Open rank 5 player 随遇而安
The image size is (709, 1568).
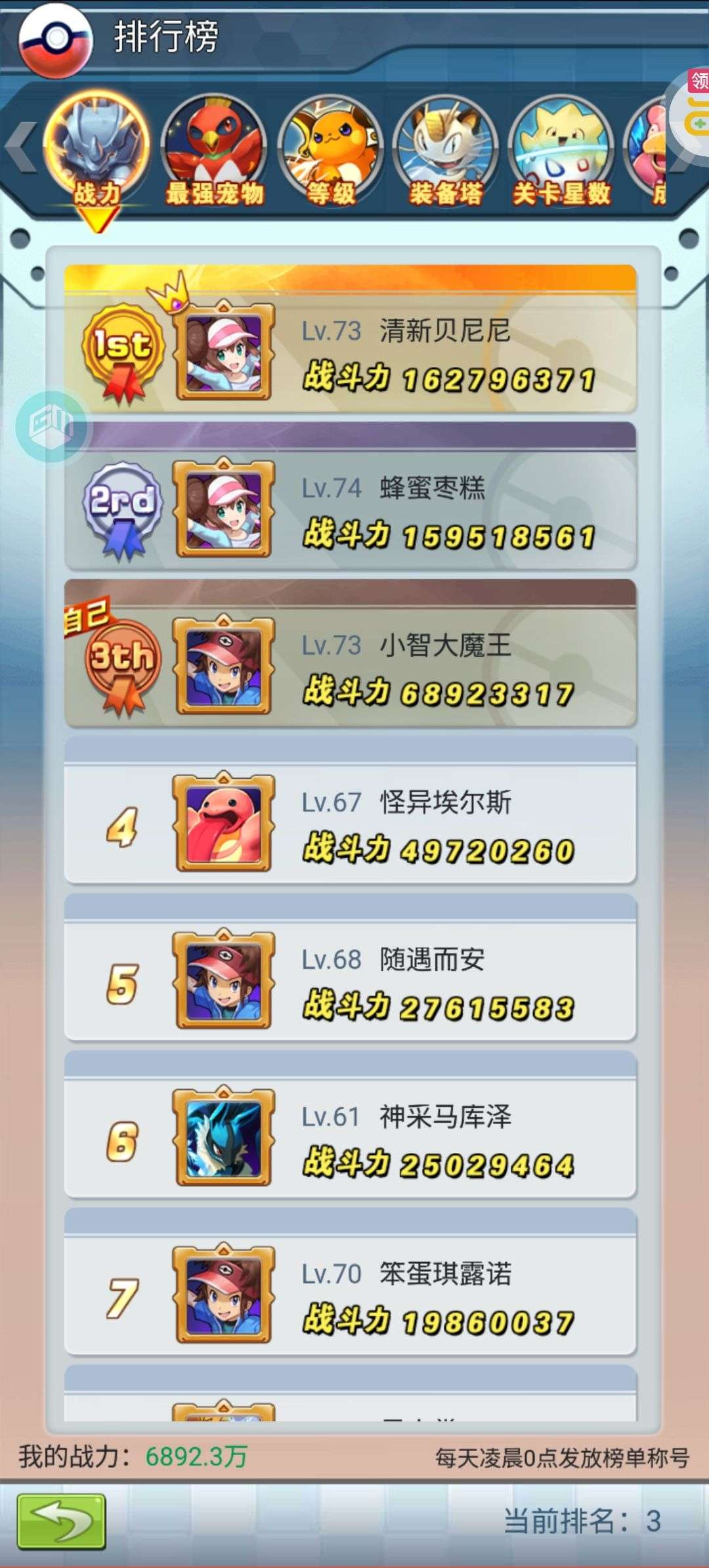click(x=350, y=968)
